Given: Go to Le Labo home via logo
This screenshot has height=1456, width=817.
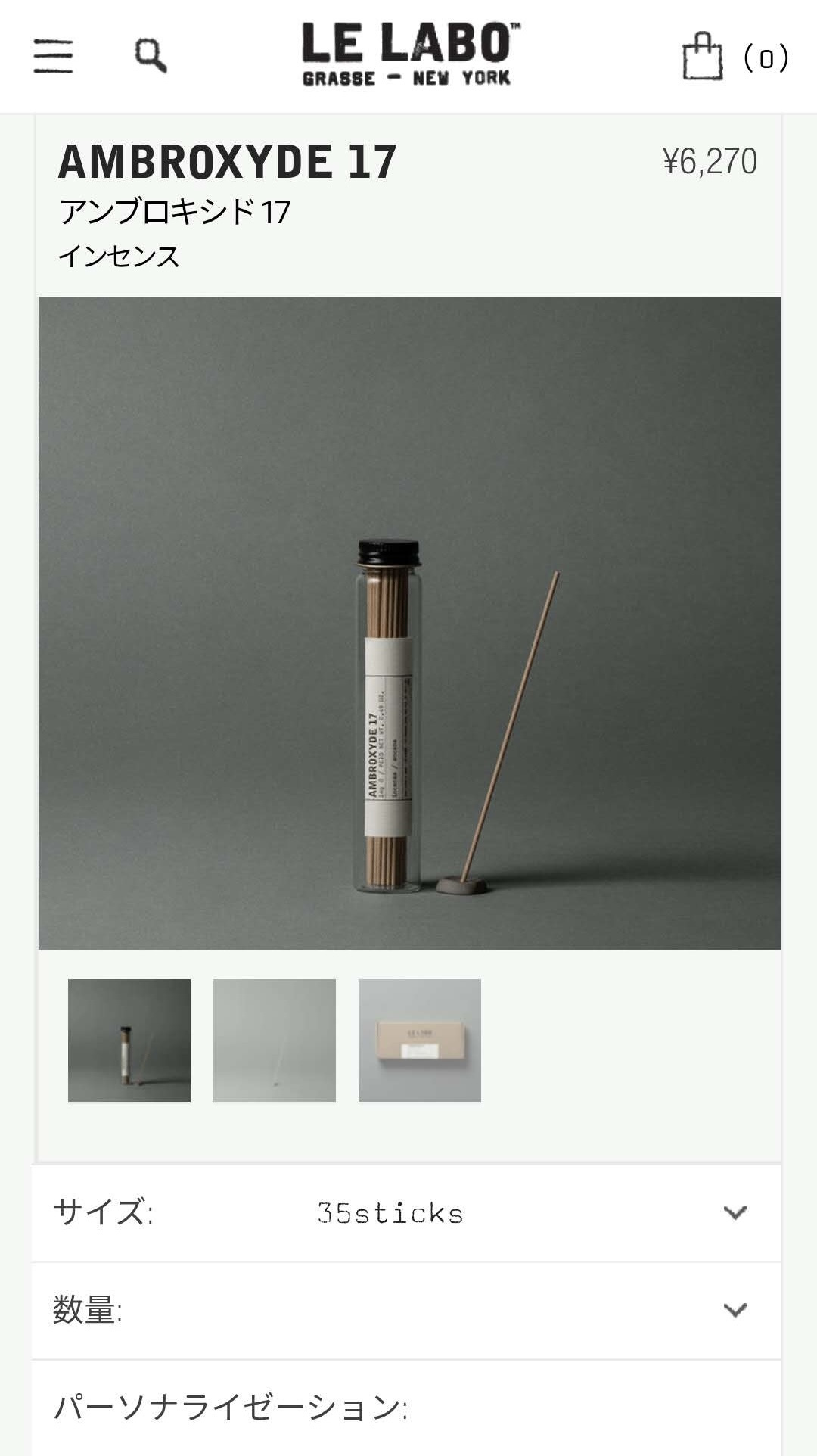Looking at the screenshot, I should point(410,54).
